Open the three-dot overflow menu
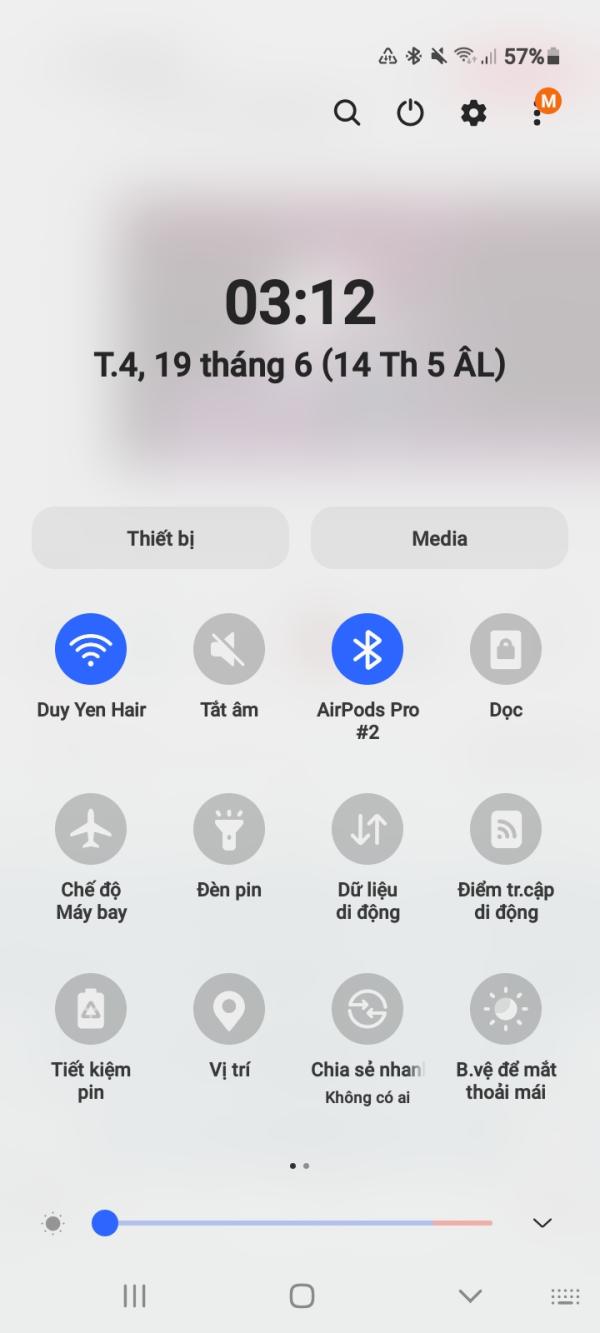 pos(537,113)
